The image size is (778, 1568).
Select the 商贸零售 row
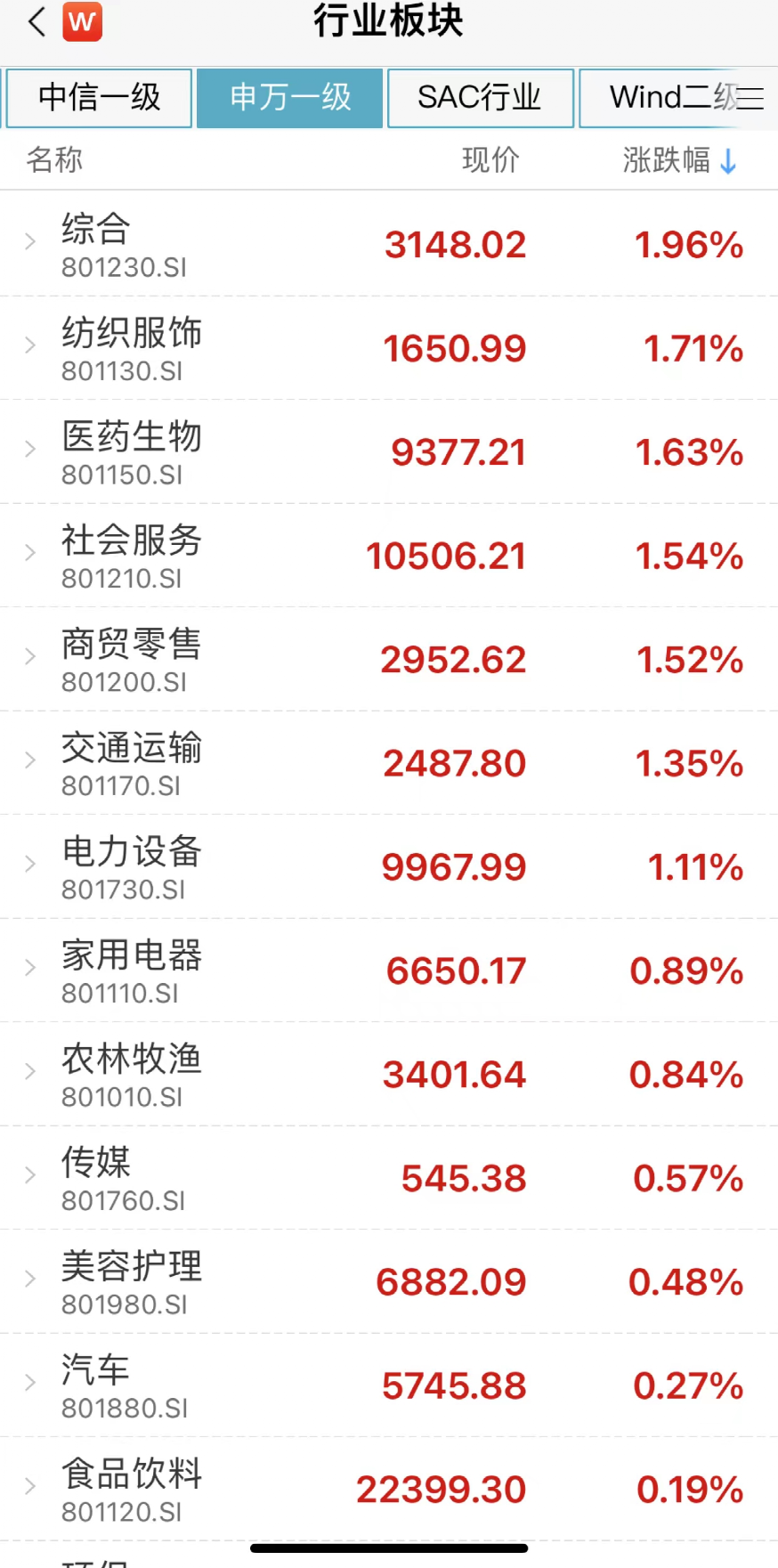coord(389,659)
